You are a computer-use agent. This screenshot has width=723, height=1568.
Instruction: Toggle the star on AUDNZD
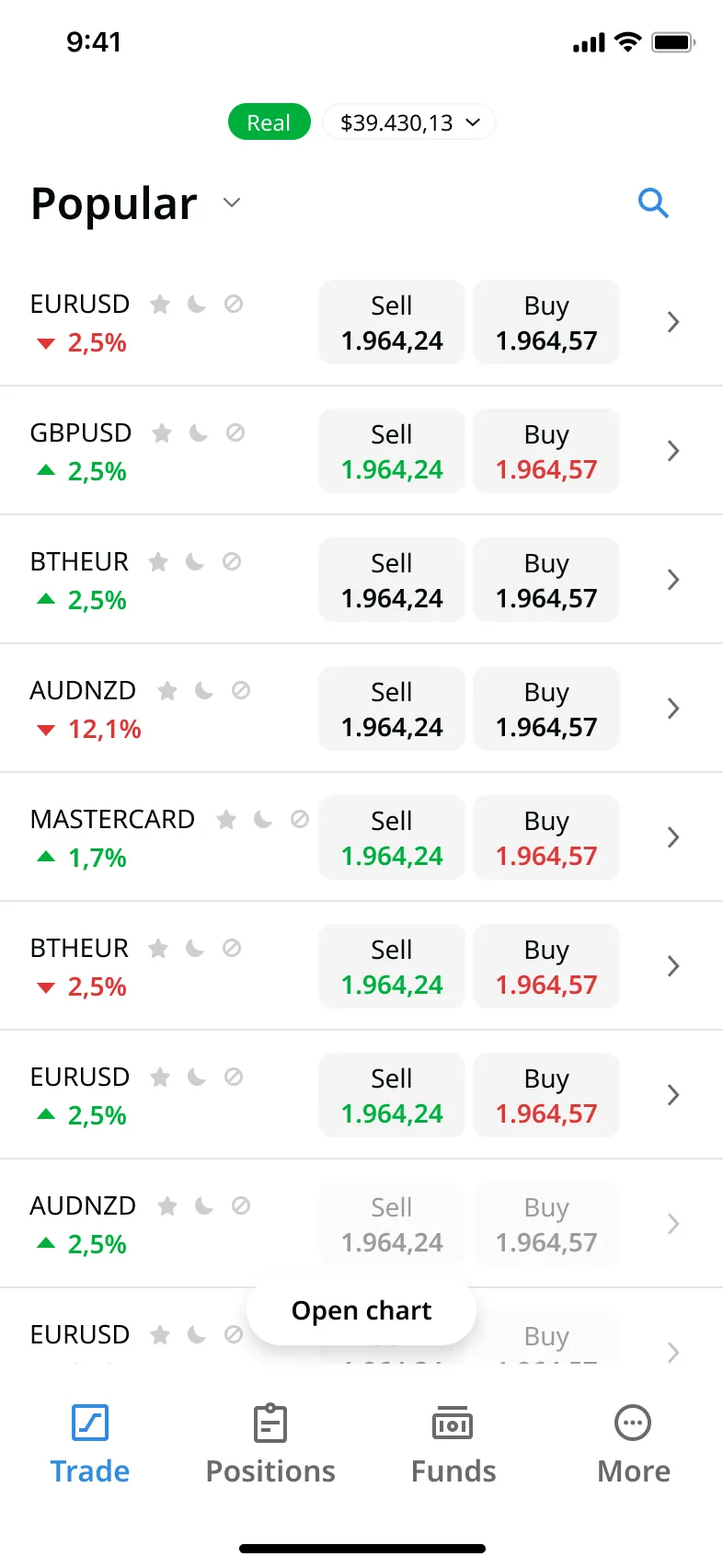coord(166,690)
